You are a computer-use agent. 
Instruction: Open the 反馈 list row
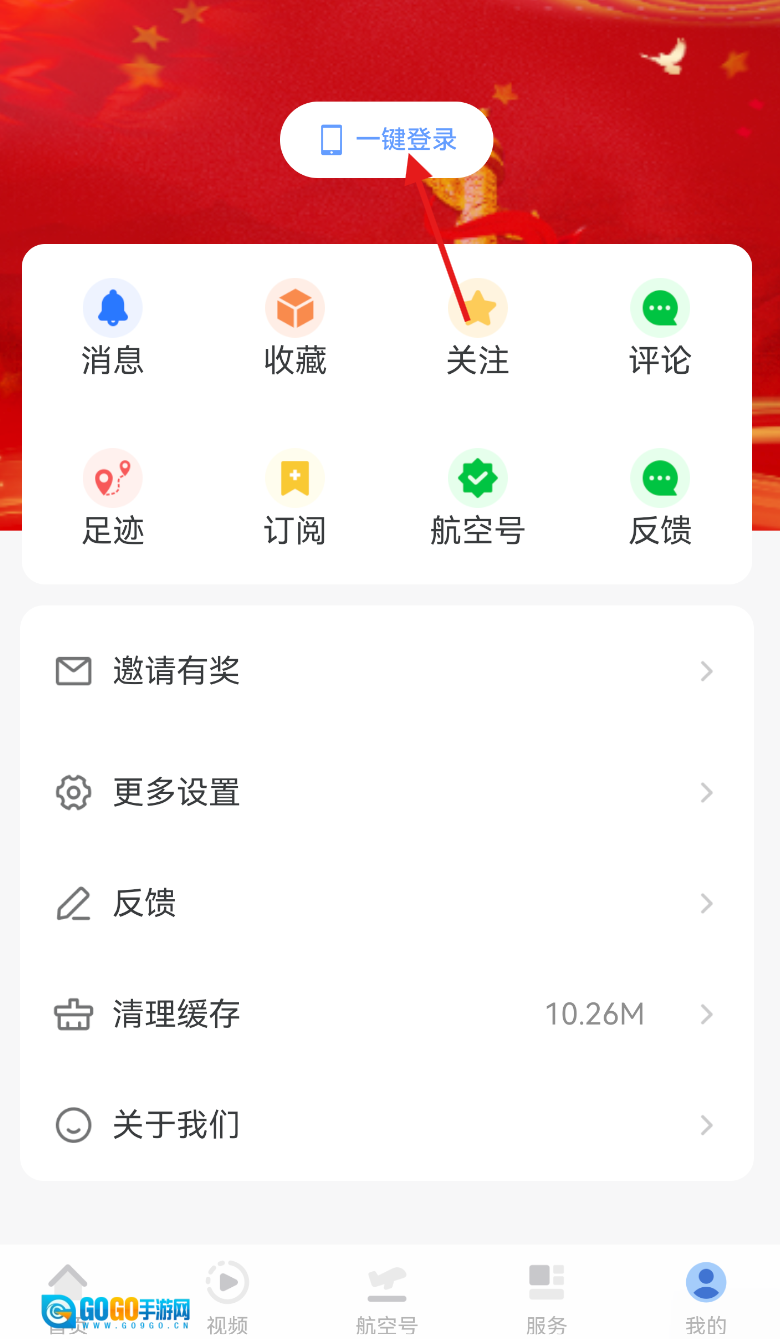[x=386, y=904]
